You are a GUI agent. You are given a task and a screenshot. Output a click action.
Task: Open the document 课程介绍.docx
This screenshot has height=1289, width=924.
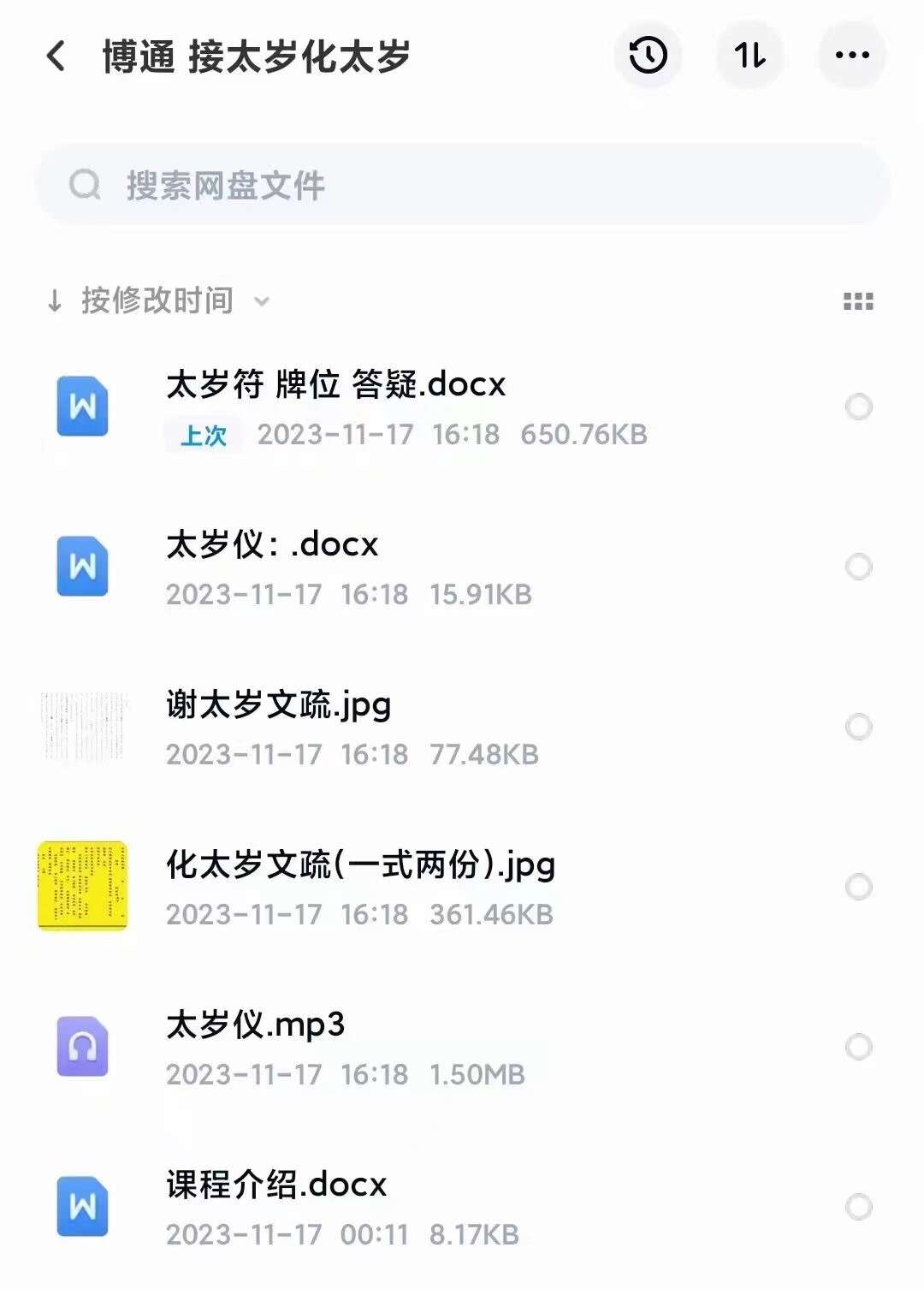point(276,1185)
